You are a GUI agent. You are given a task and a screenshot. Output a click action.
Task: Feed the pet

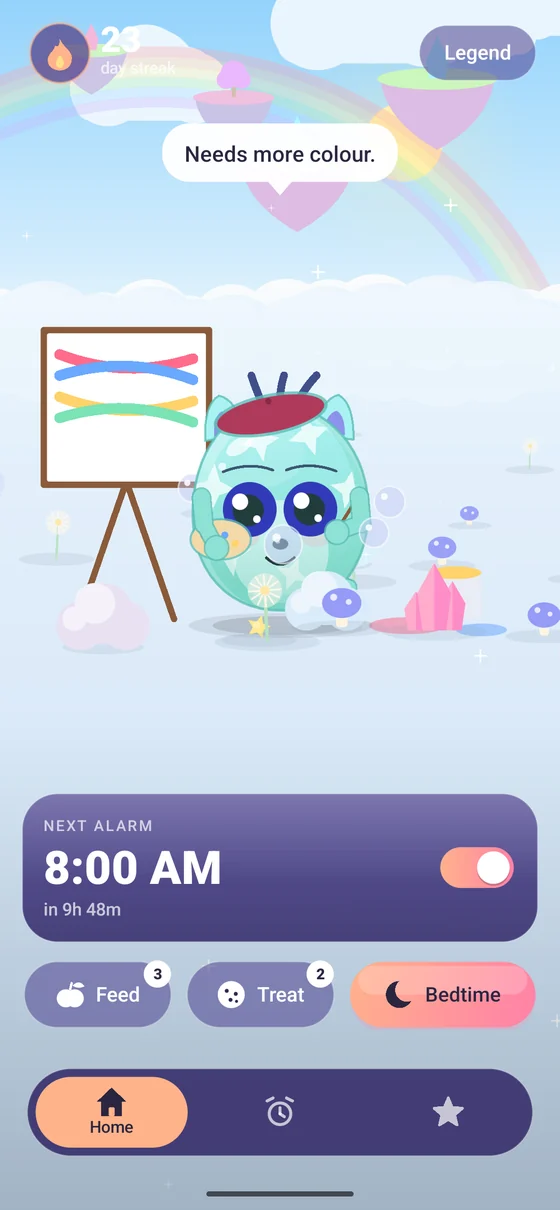point(98,994)
